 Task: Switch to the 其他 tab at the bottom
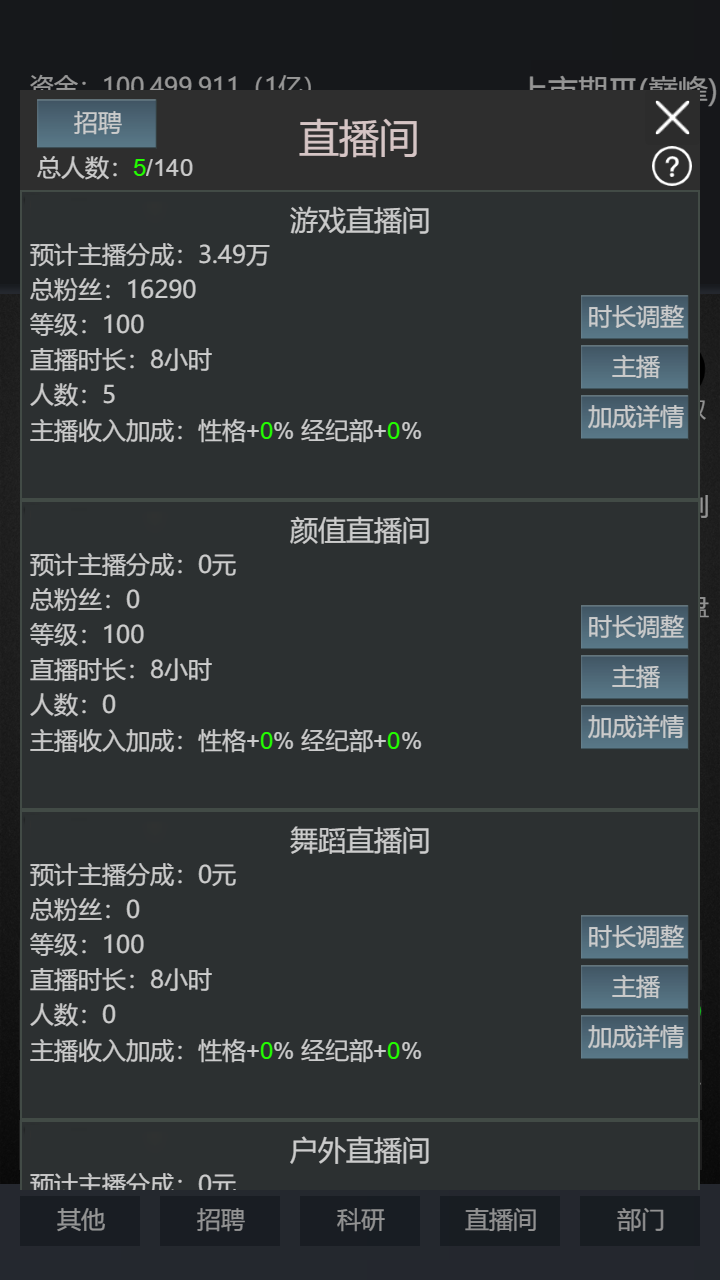(x=80, y=1221)
